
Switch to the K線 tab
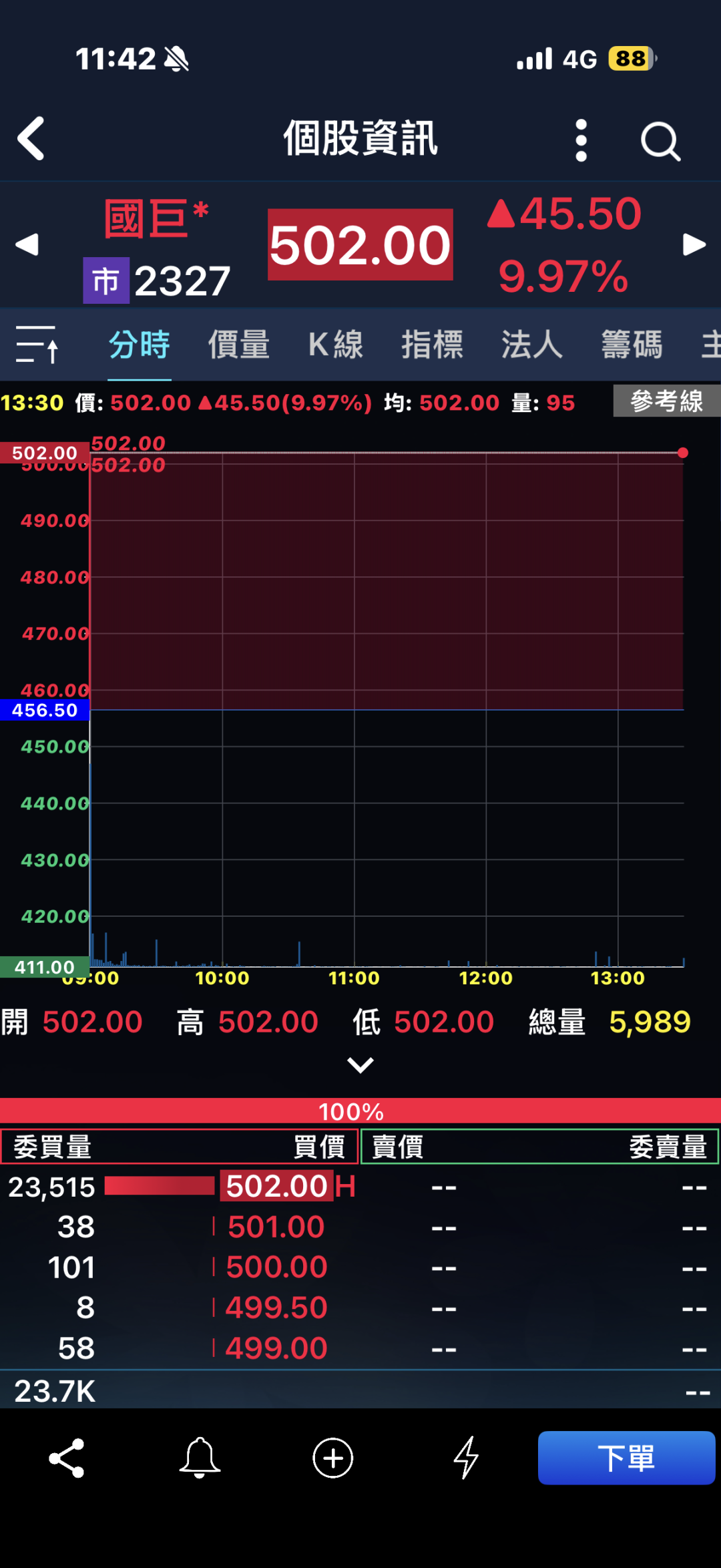point(336,345)
